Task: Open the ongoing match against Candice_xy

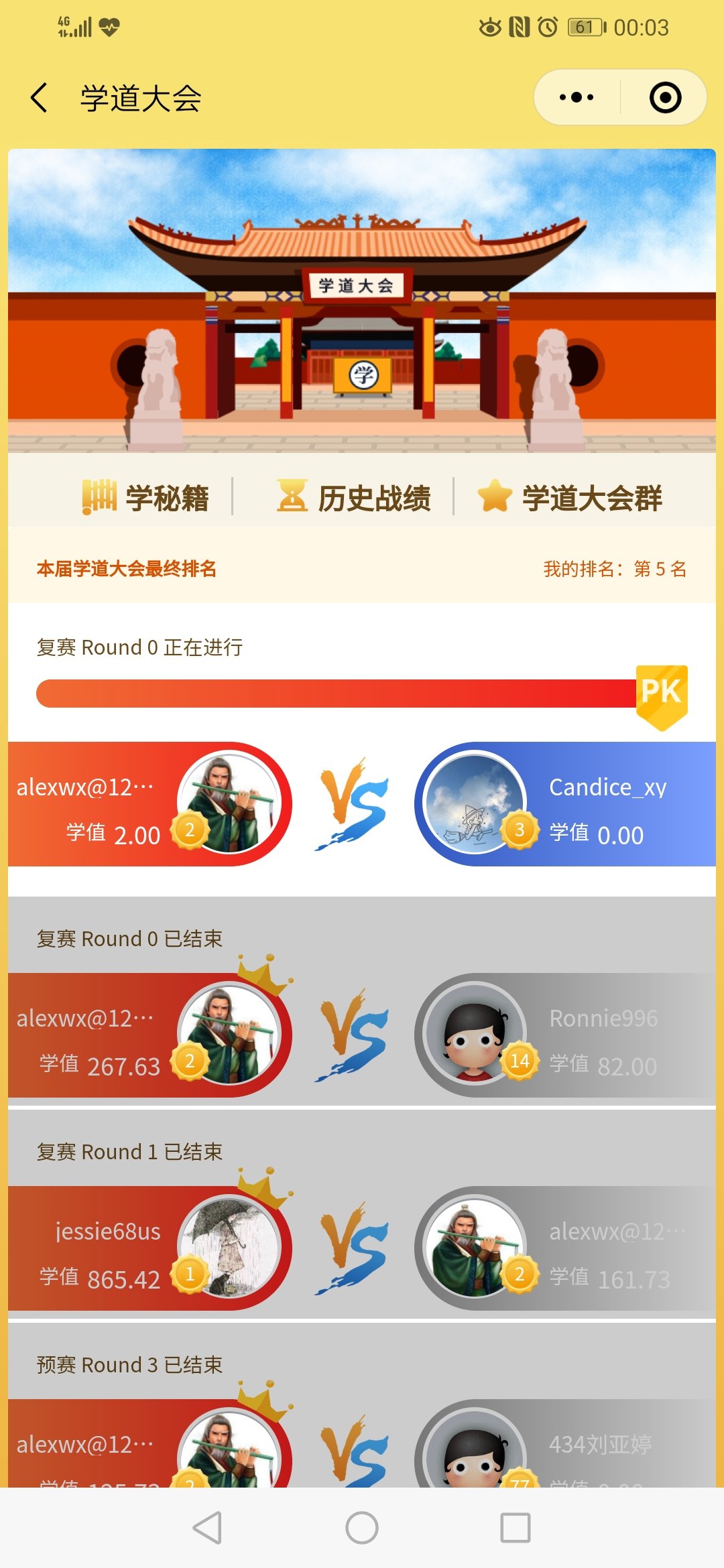Action: click(362, 803)
